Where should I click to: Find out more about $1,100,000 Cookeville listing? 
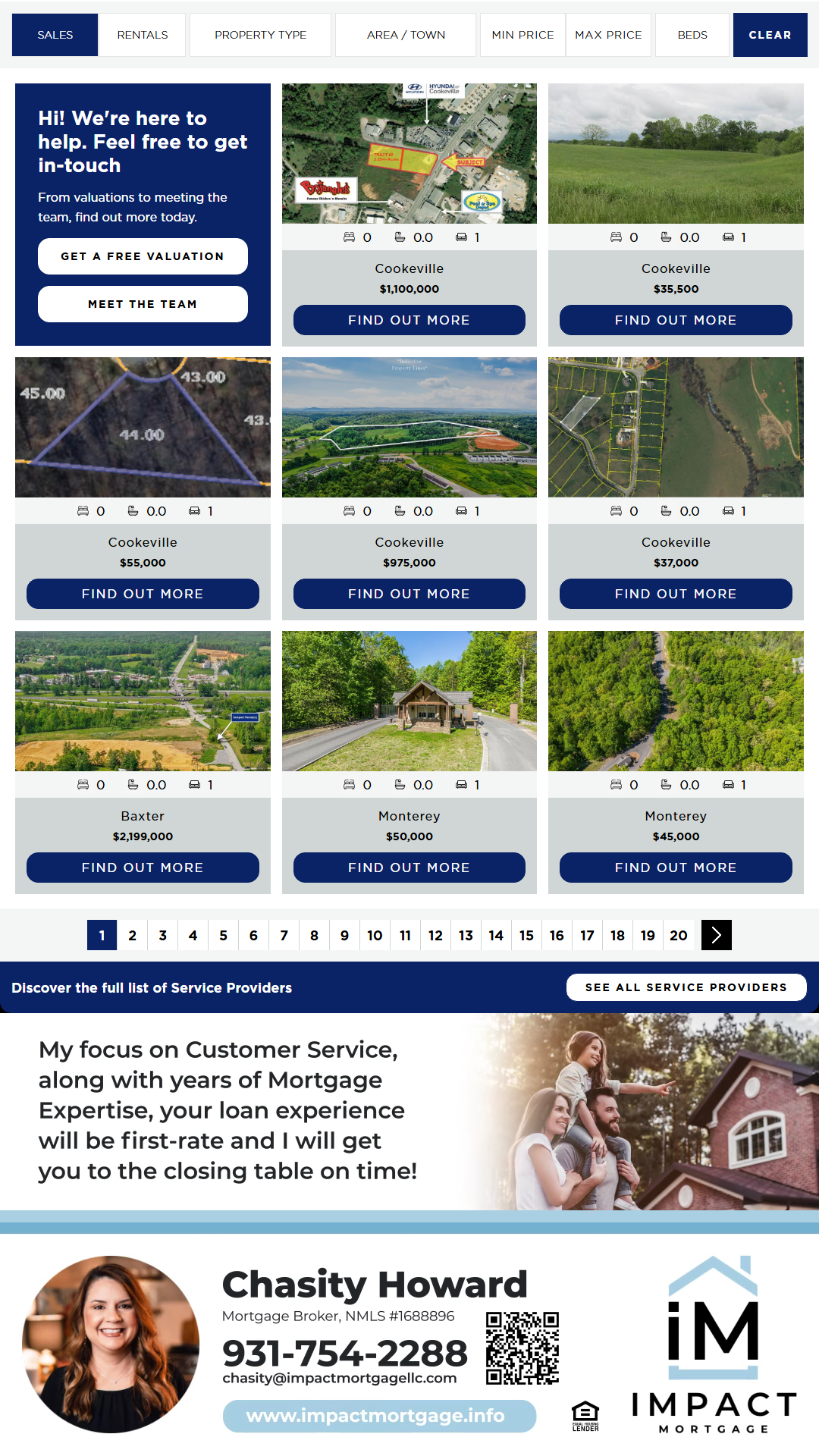(409, 320)
